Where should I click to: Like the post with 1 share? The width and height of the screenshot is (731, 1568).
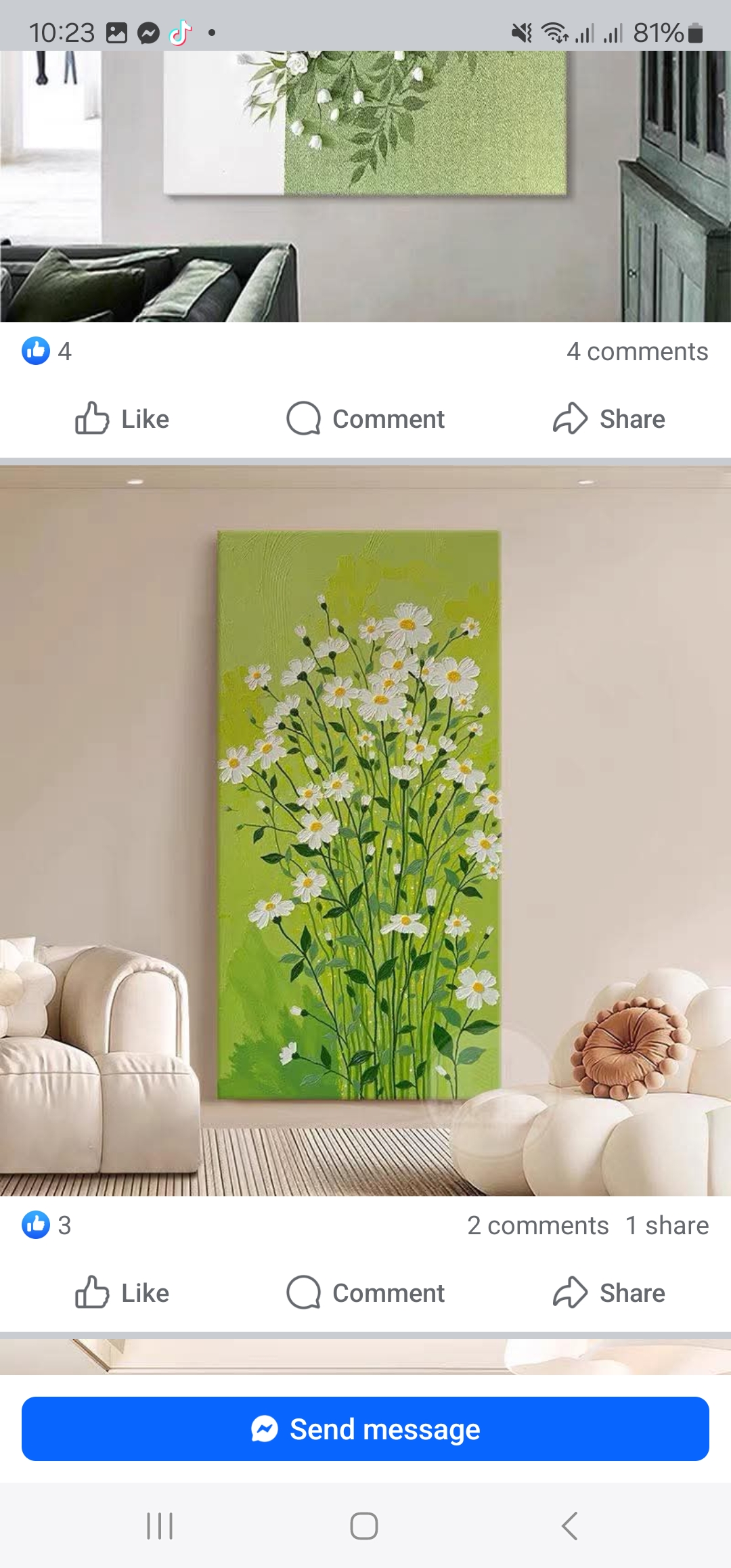tap(122, 1292)
